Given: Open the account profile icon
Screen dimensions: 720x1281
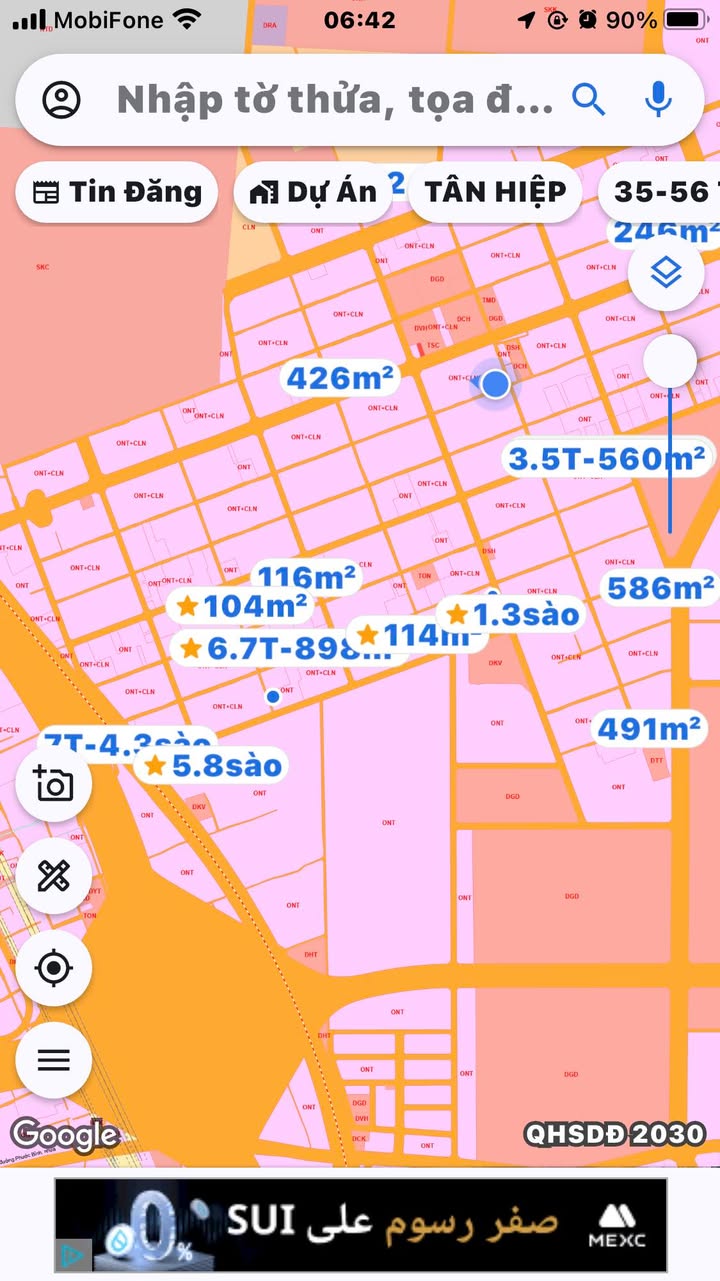Looking at the screenshot, I should tap(62, 100).
